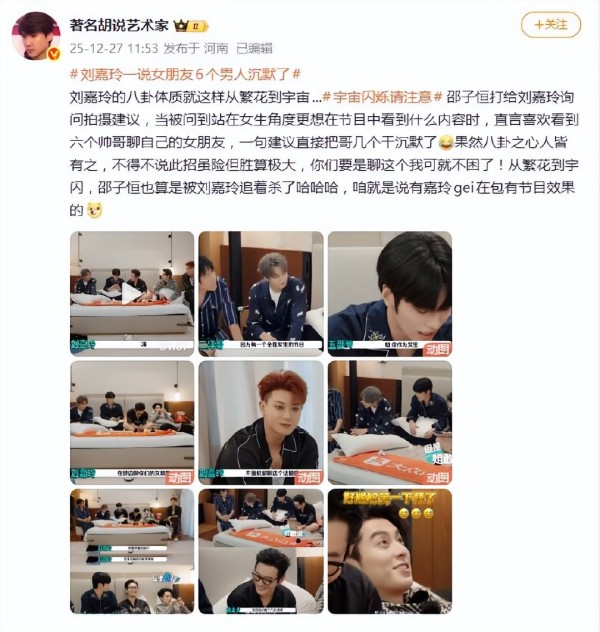The height and width of the screenshot is (632, 600).
Task: Play the video thumbnail with the play icon
Action: [131, 293]
